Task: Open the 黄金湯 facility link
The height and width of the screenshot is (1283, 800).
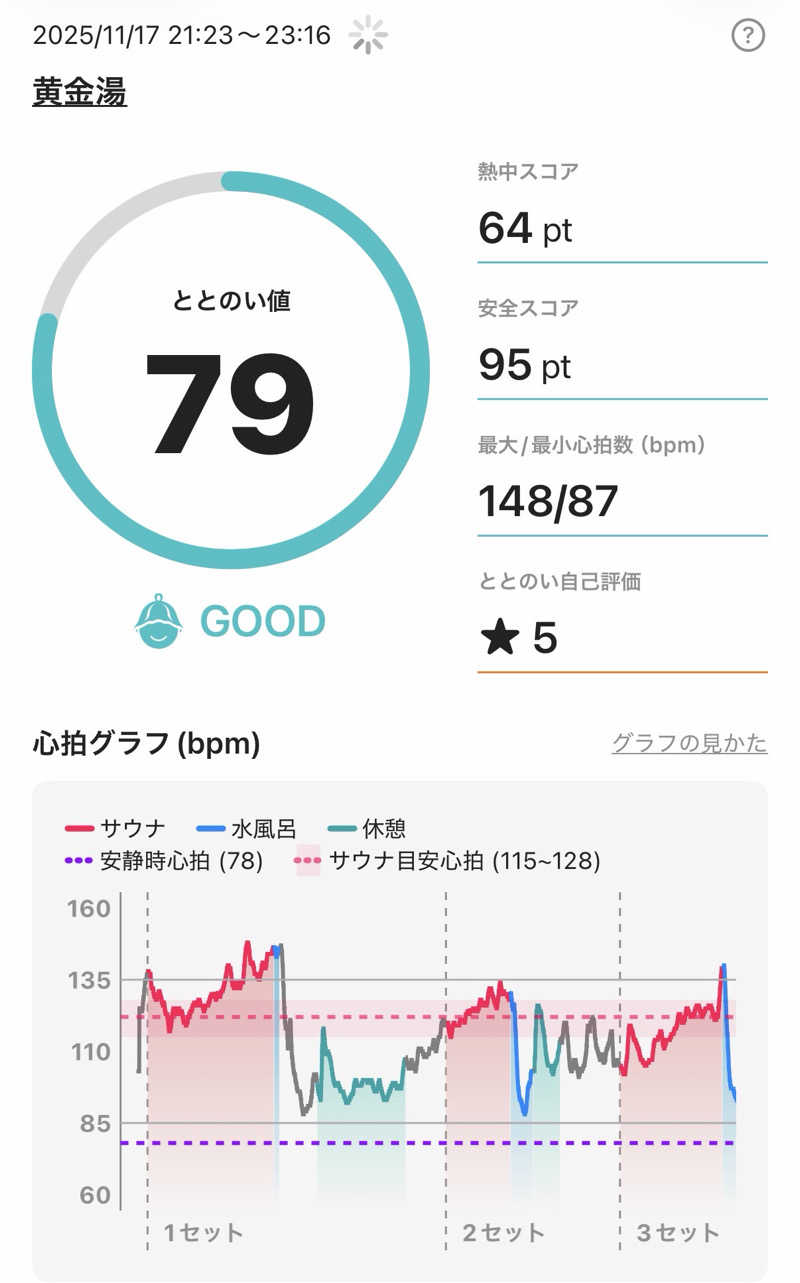Action: [x=79, y=92]
